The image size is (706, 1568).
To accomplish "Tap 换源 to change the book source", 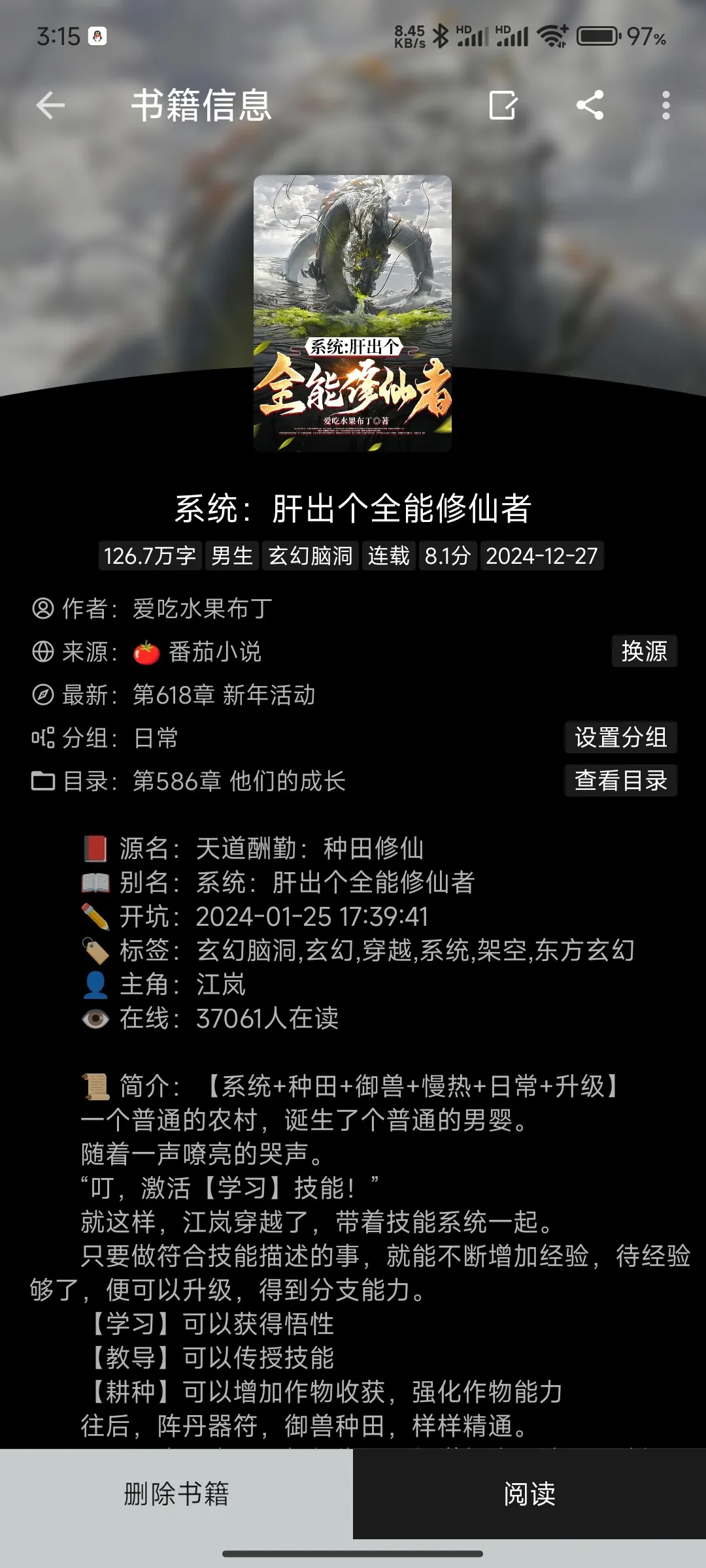I will tap(644, 651).
